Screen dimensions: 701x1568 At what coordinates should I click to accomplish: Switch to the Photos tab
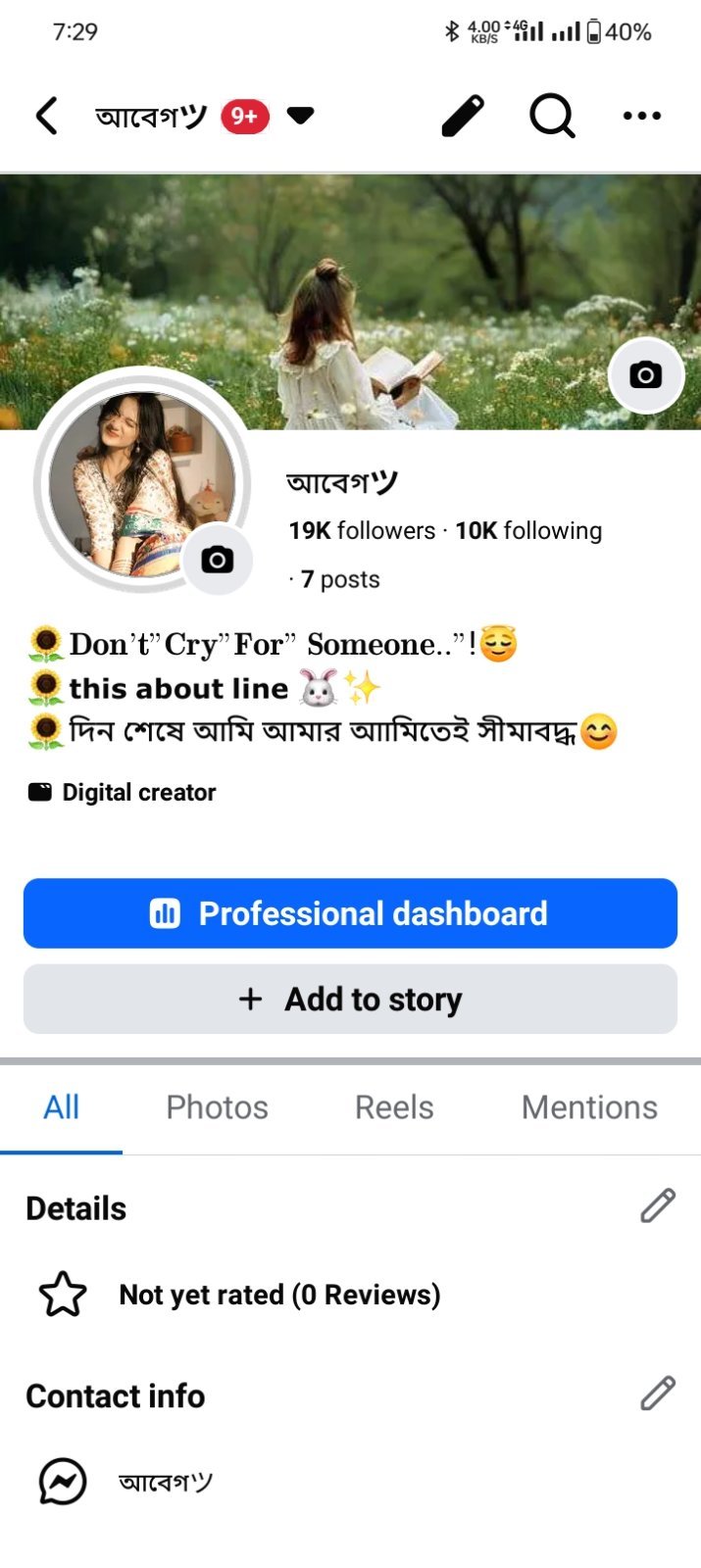[217, 1107]
